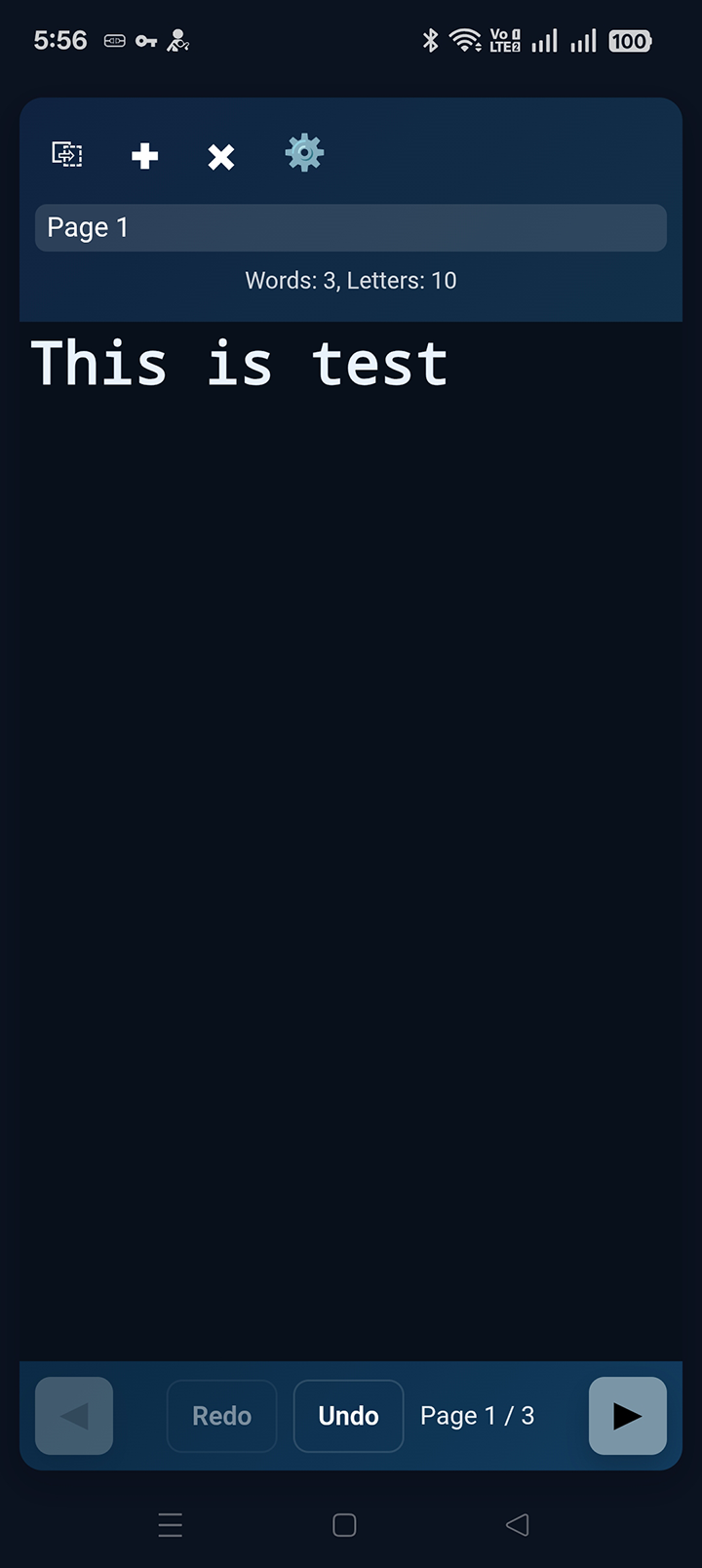Screen dimensions: 702x1568
Task: Edit the Page 1 title field
Action: click(x=351, y=228)
